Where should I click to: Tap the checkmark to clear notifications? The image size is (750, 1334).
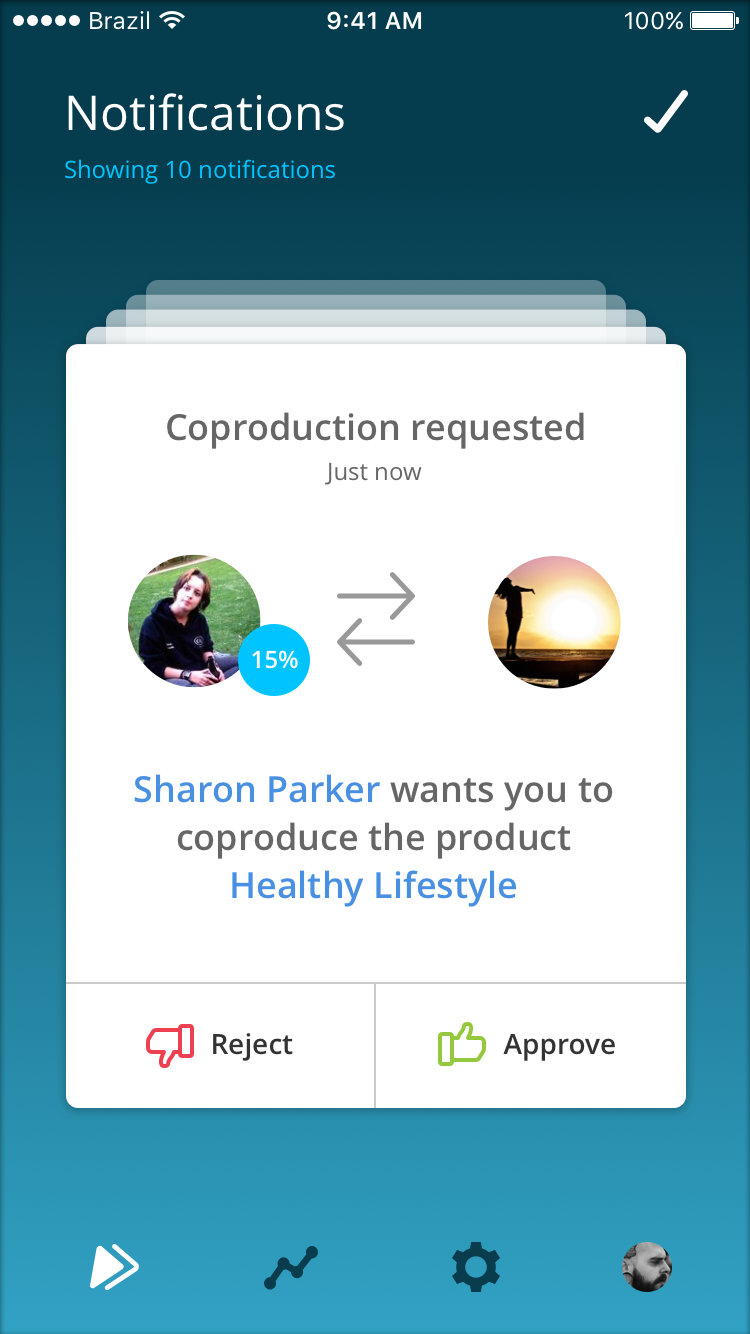coord(665,112)
